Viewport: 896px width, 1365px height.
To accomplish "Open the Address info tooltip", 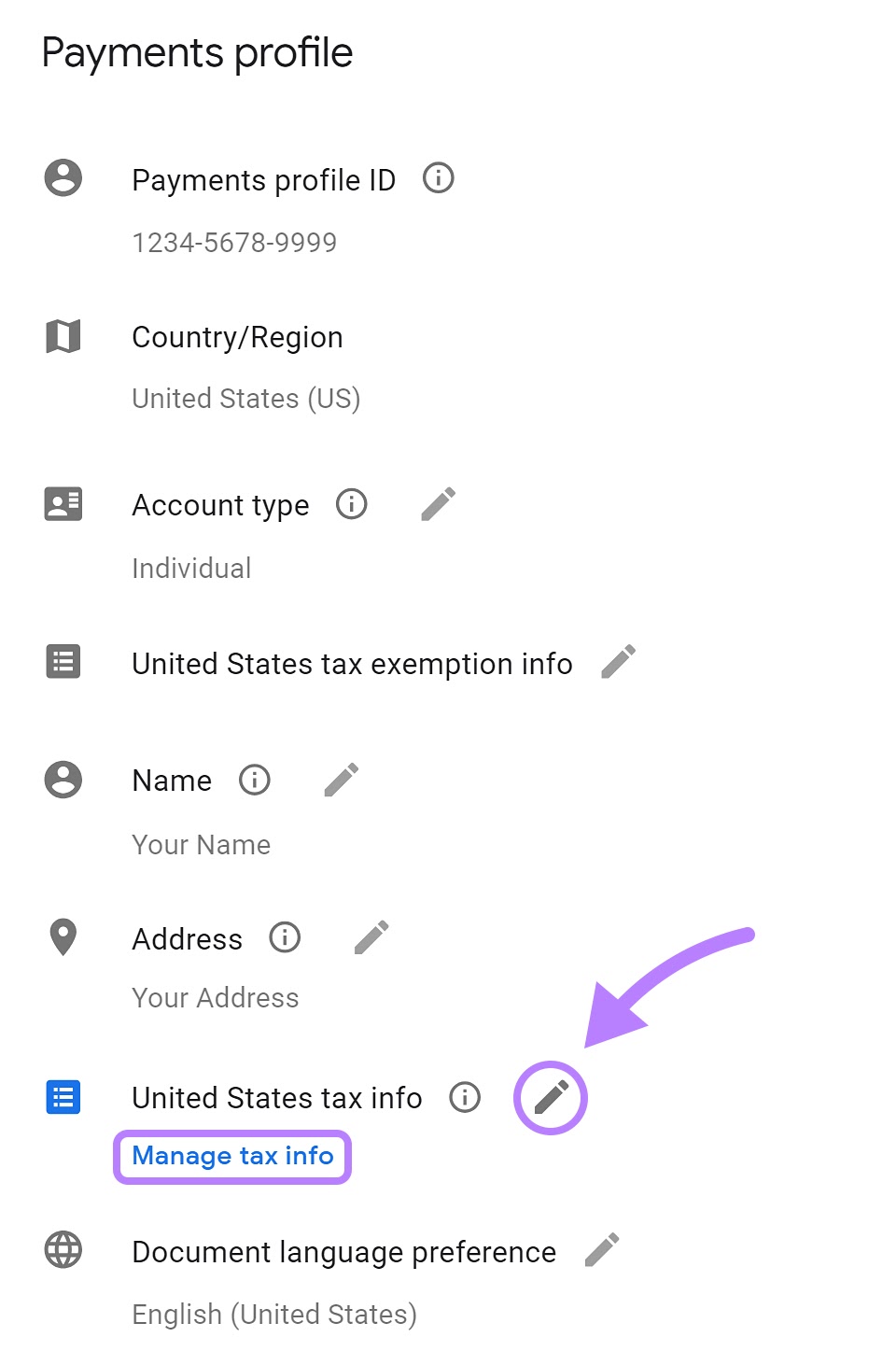I will click(x=286, y=937).
